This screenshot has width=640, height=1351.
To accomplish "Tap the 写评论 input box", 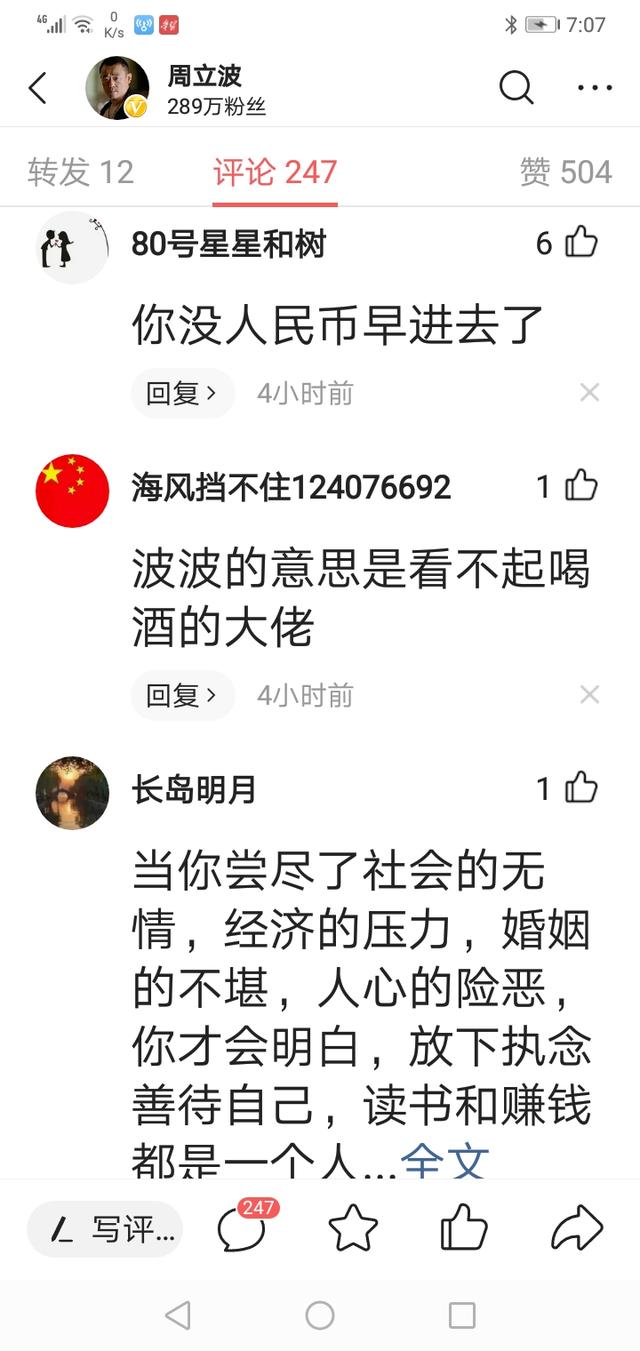I will pyautogui.click(x=106, y=1229).
